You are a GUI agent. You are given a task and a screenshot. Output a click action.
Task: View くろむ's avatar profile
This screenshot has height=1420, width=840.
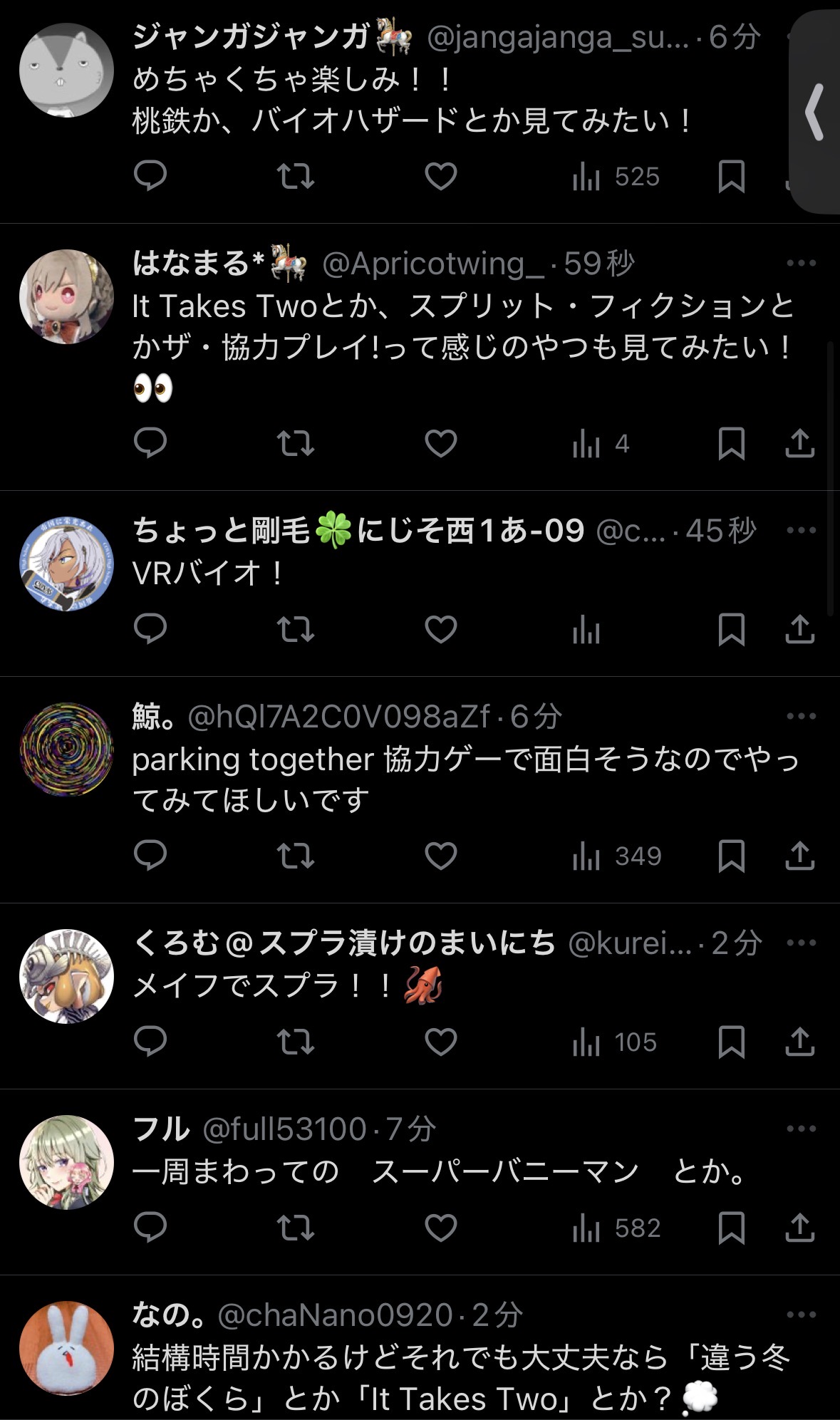[x=66, y=976]
